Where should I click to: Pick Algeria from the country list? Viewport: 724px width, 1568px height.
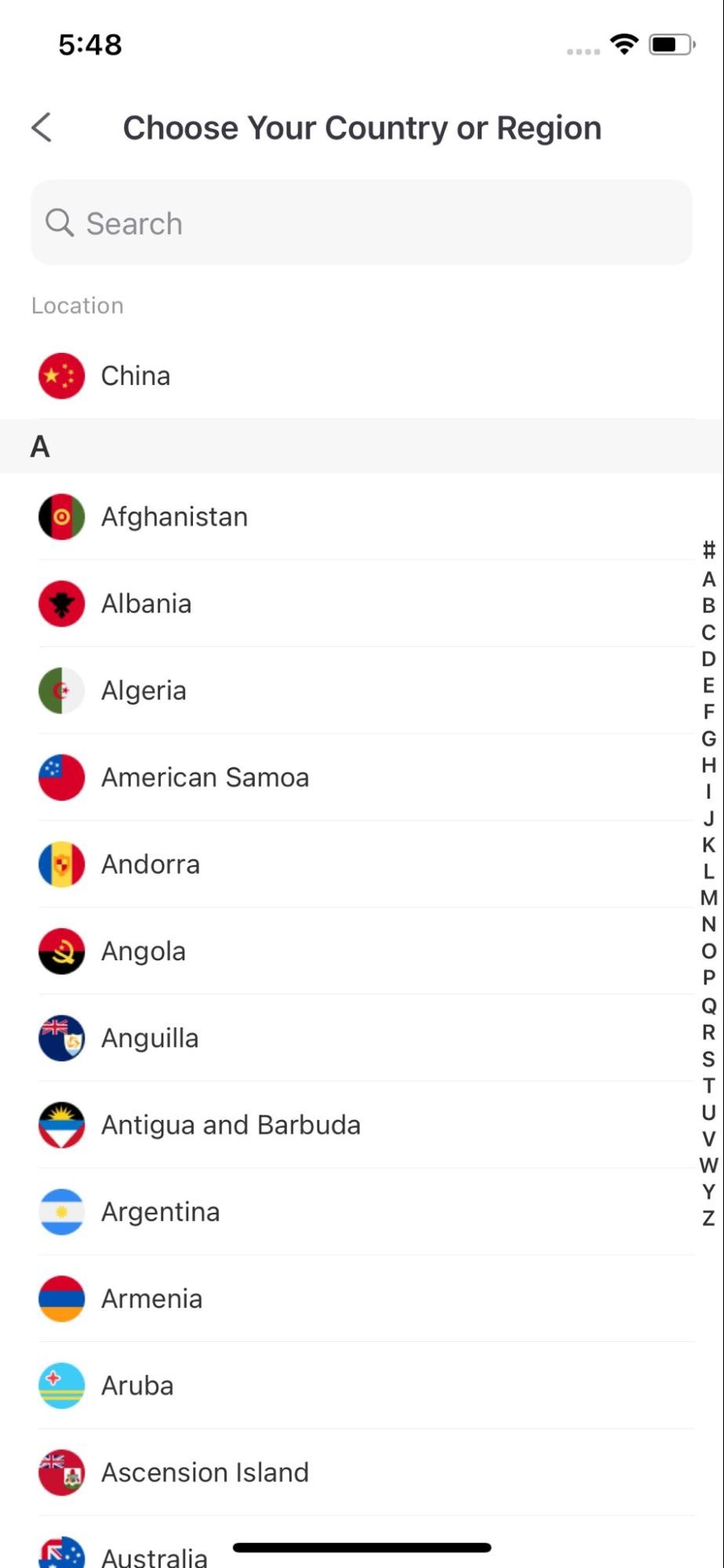144,691
